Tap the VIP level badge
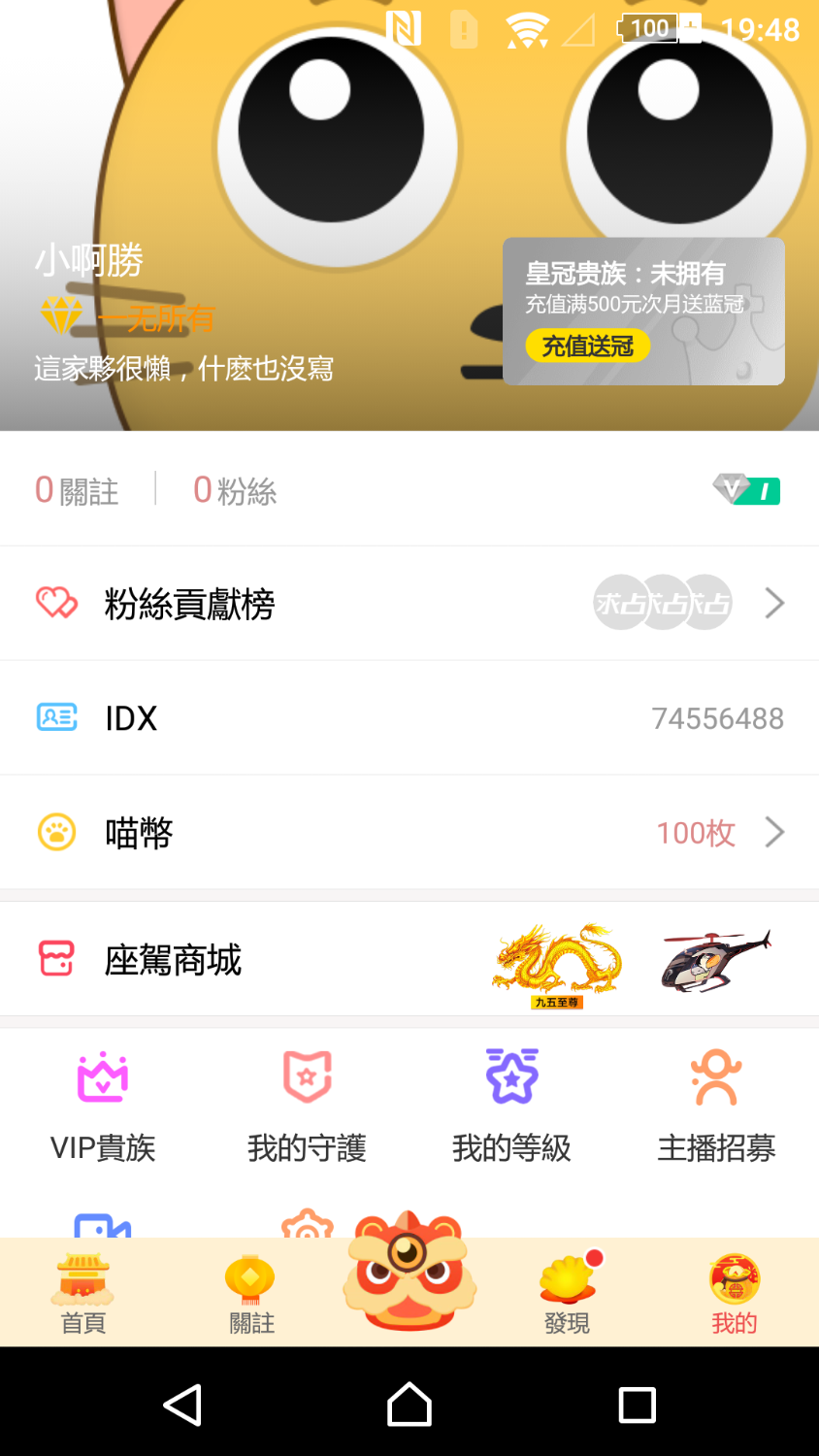 pyautogui.click(x=747, y=490)
